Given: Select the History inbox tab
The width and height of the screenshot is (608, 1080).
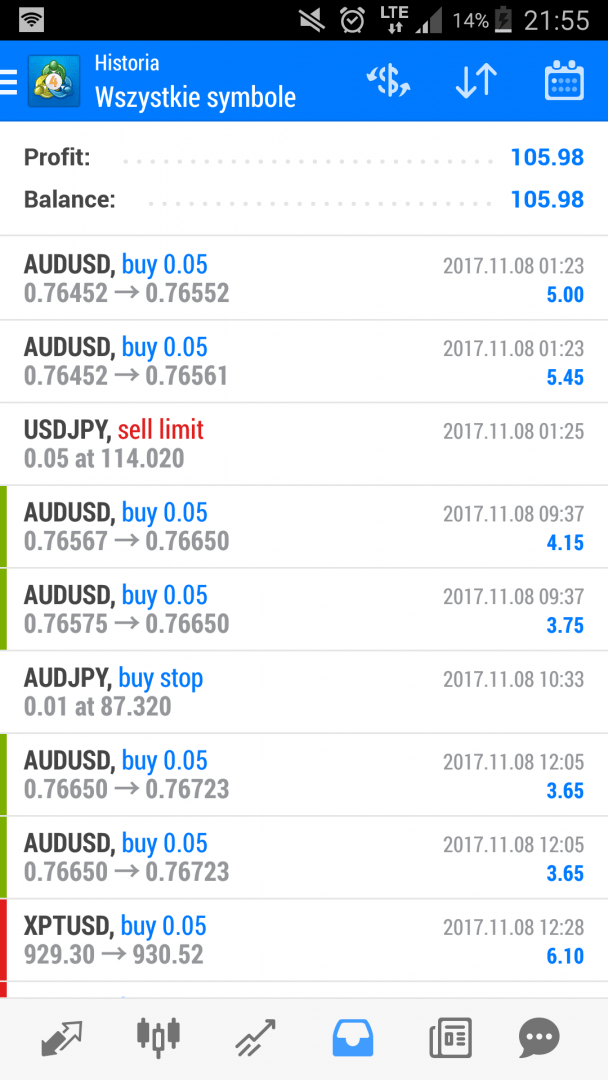Looking at the screenshot, I should [x=352, y=1037].
